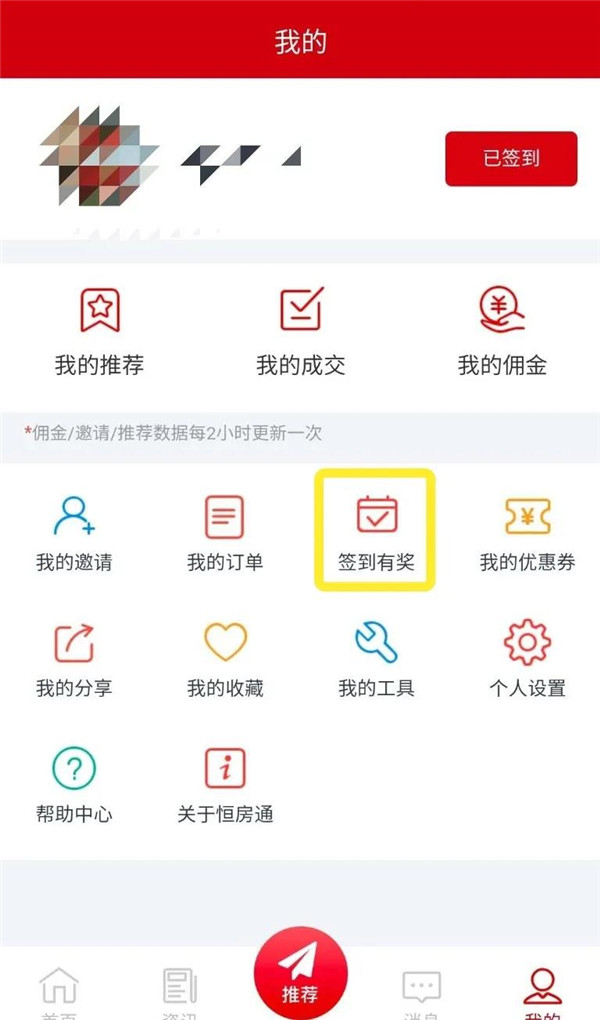Go to 个人设置 personal settings
Viewport: 600px width, 1020px height.
point(527,660)
